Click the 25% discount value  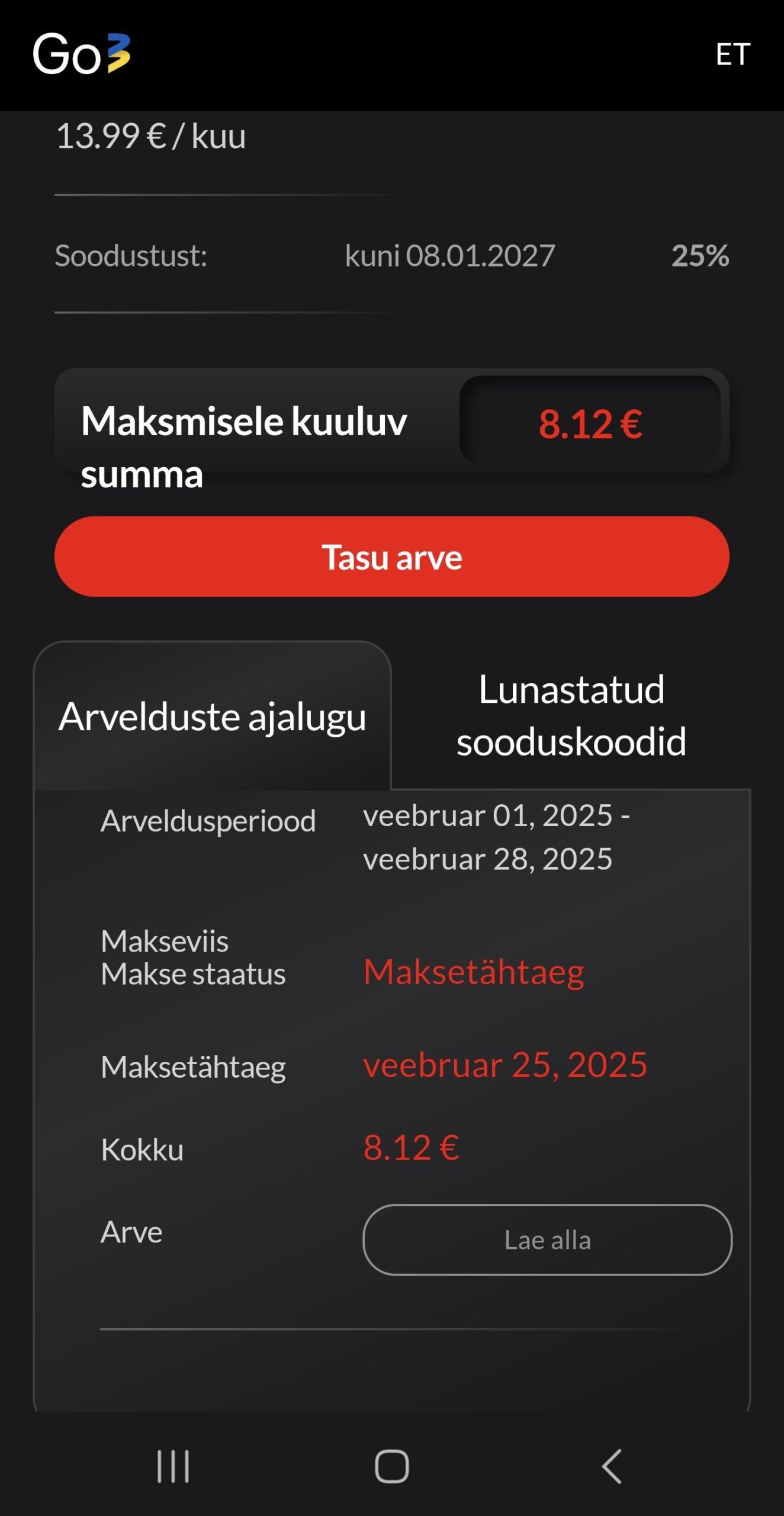click(x=700, y=256)
